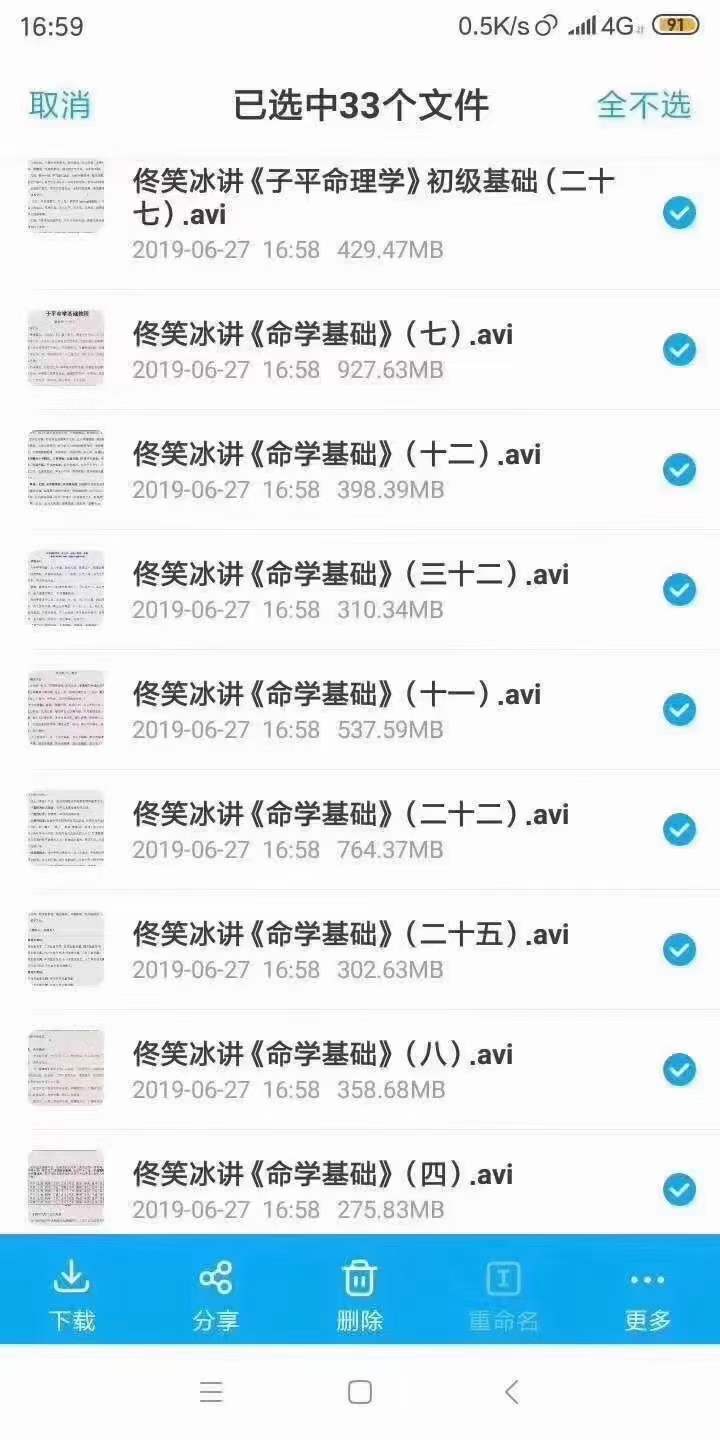720x1440 pixels.
Task: Uncheck the 《子平命理学》初级基础（二十七） file
Action: 677,212
